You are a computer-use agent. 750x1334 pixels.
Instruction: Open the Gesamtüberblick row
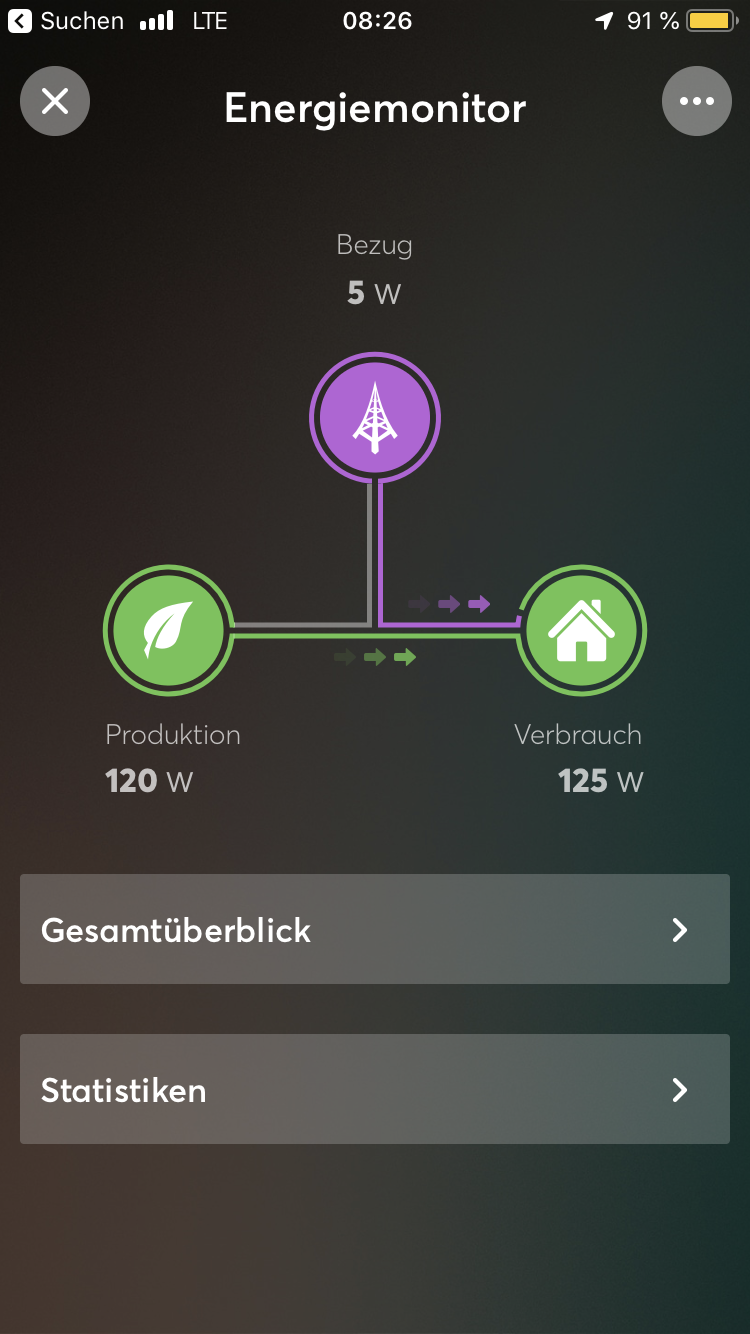pos(375,929)
